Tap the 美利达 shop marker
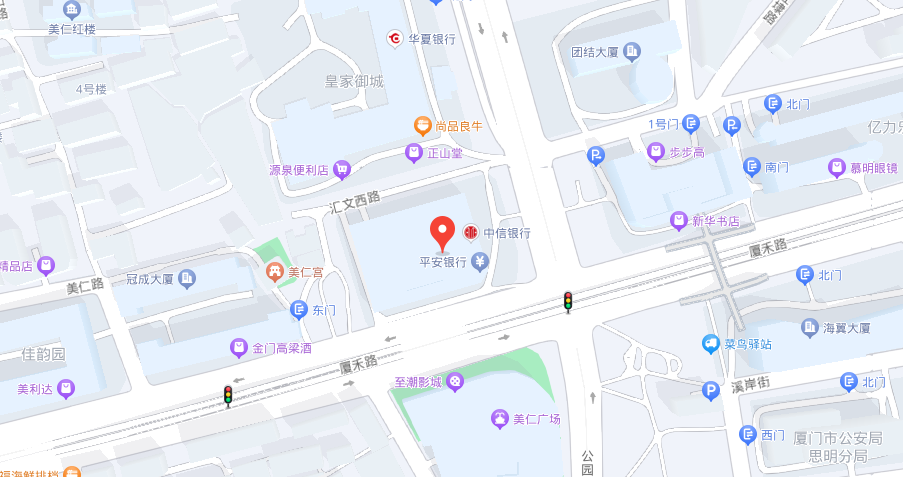Screen dimensions: 903x477 point(65,388)
